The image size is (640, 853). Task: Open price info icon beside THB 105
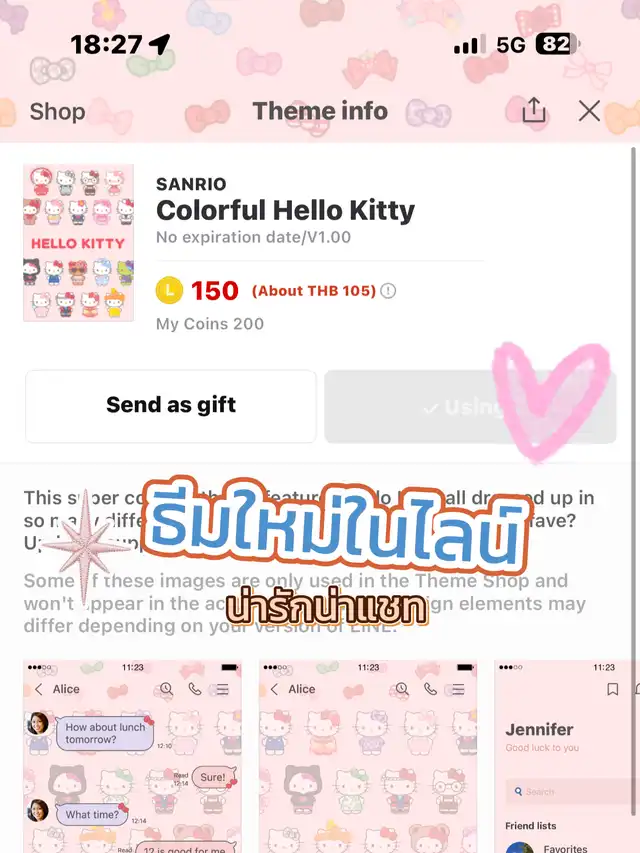pyautogui.click(x=388, y=291)
